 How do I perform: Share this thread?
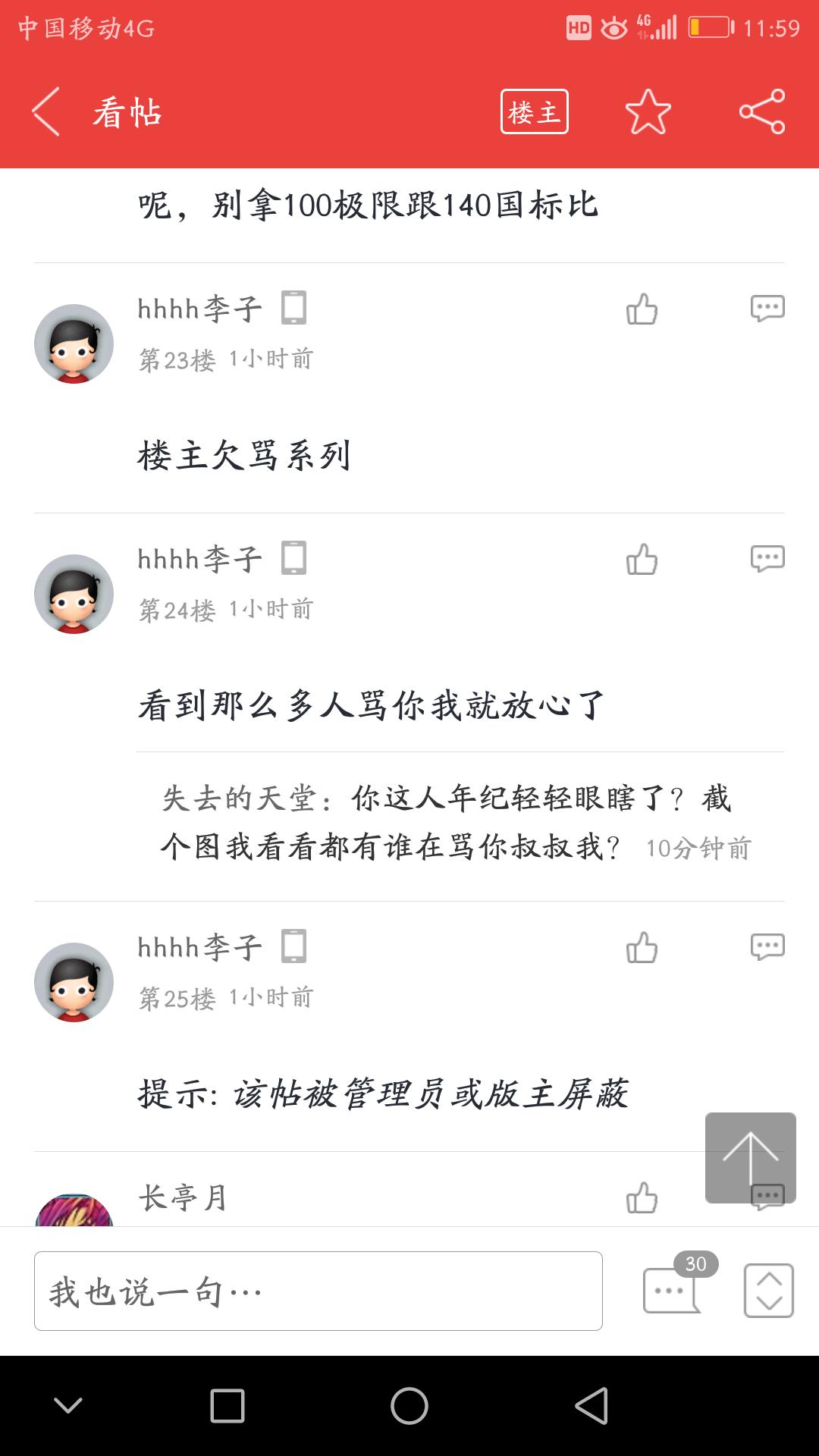coord(762,111)
